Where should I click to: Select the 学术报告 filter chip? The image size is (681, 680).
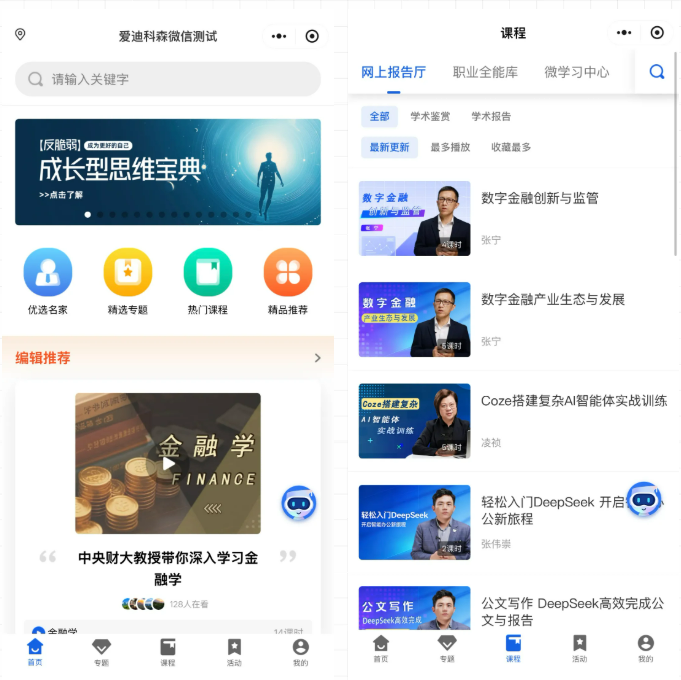click(491, 117)
